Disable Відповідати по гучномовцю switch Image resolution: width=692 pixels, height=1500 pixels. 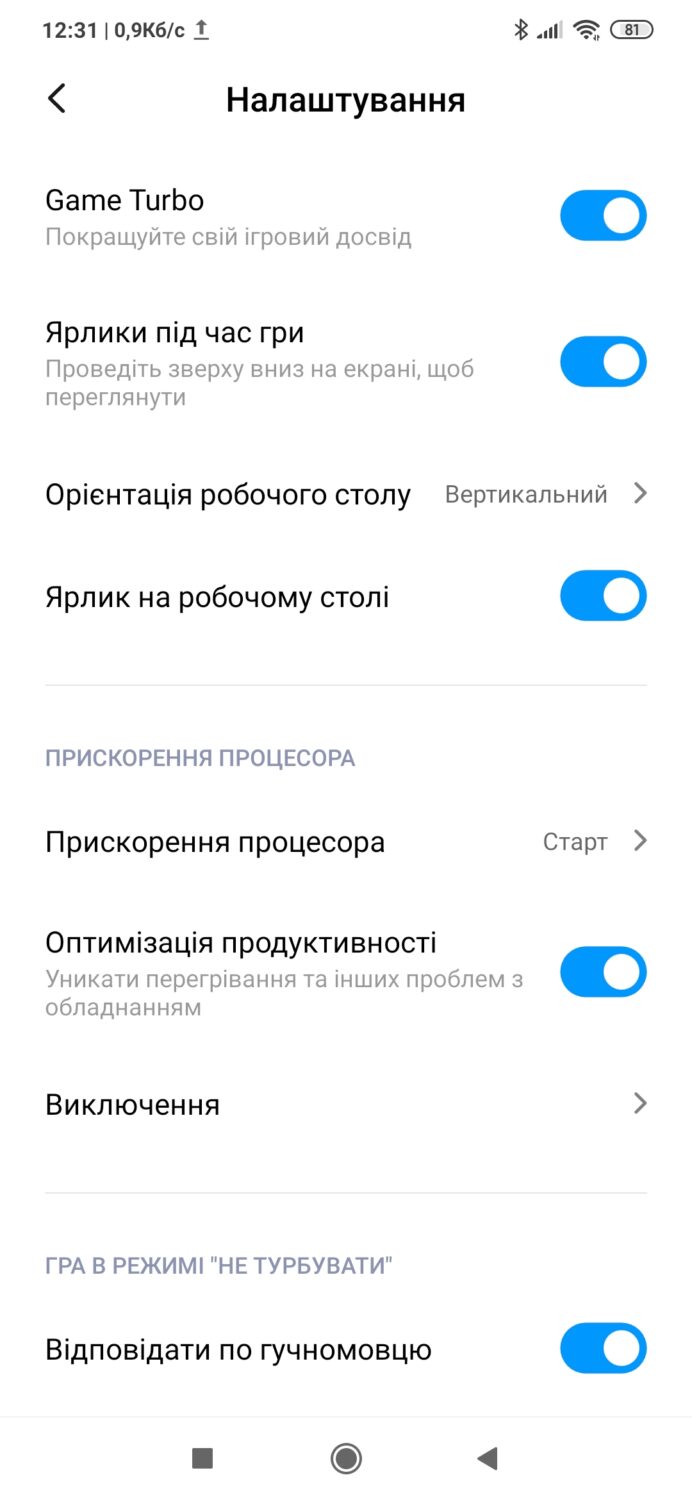(x=603, y=1349)
